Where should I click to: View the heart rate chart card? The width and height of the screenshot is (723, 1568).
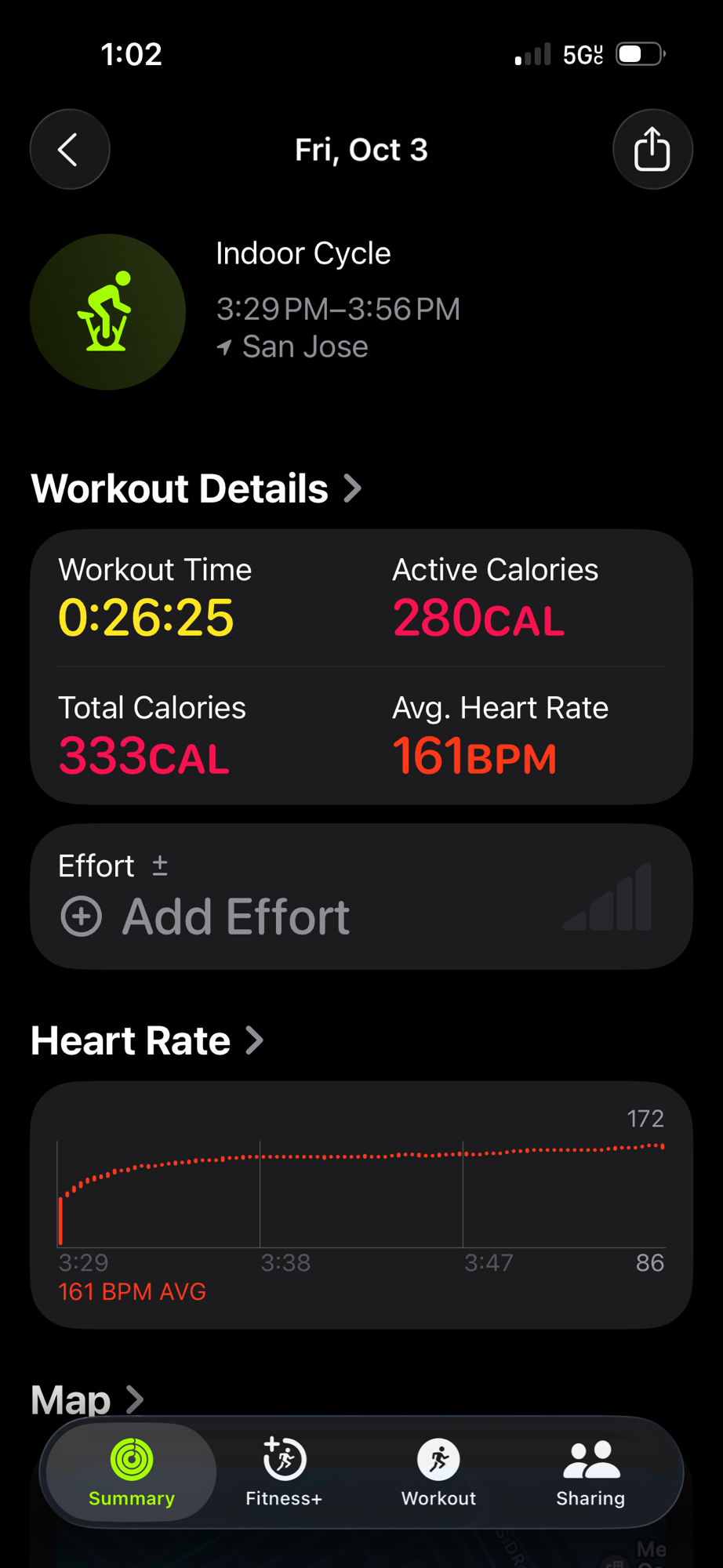click(361, 1203)
